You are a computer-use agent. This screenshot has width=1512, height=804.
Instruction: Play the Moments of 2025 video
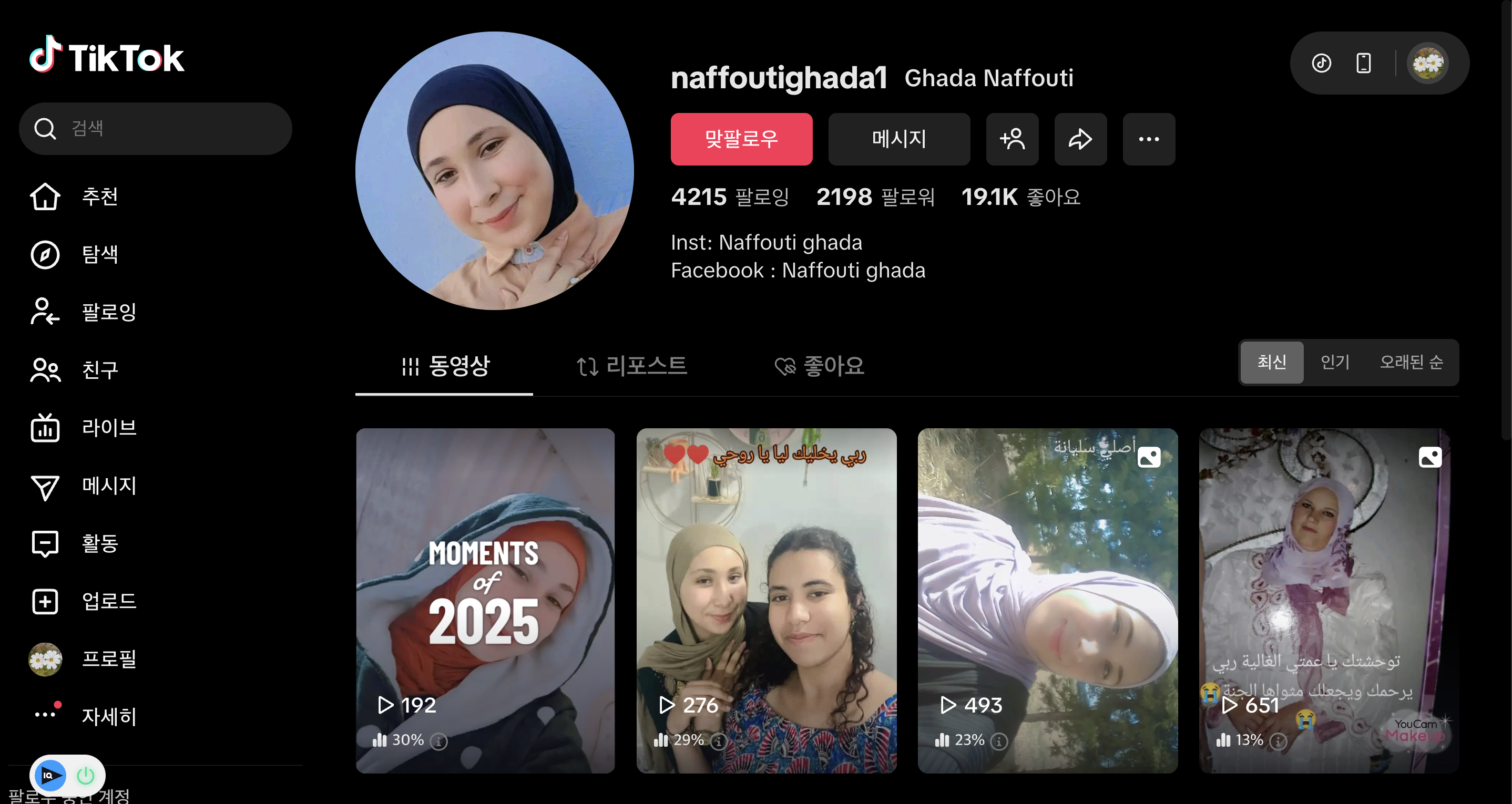pyautogui.click(x=485, y=599)
